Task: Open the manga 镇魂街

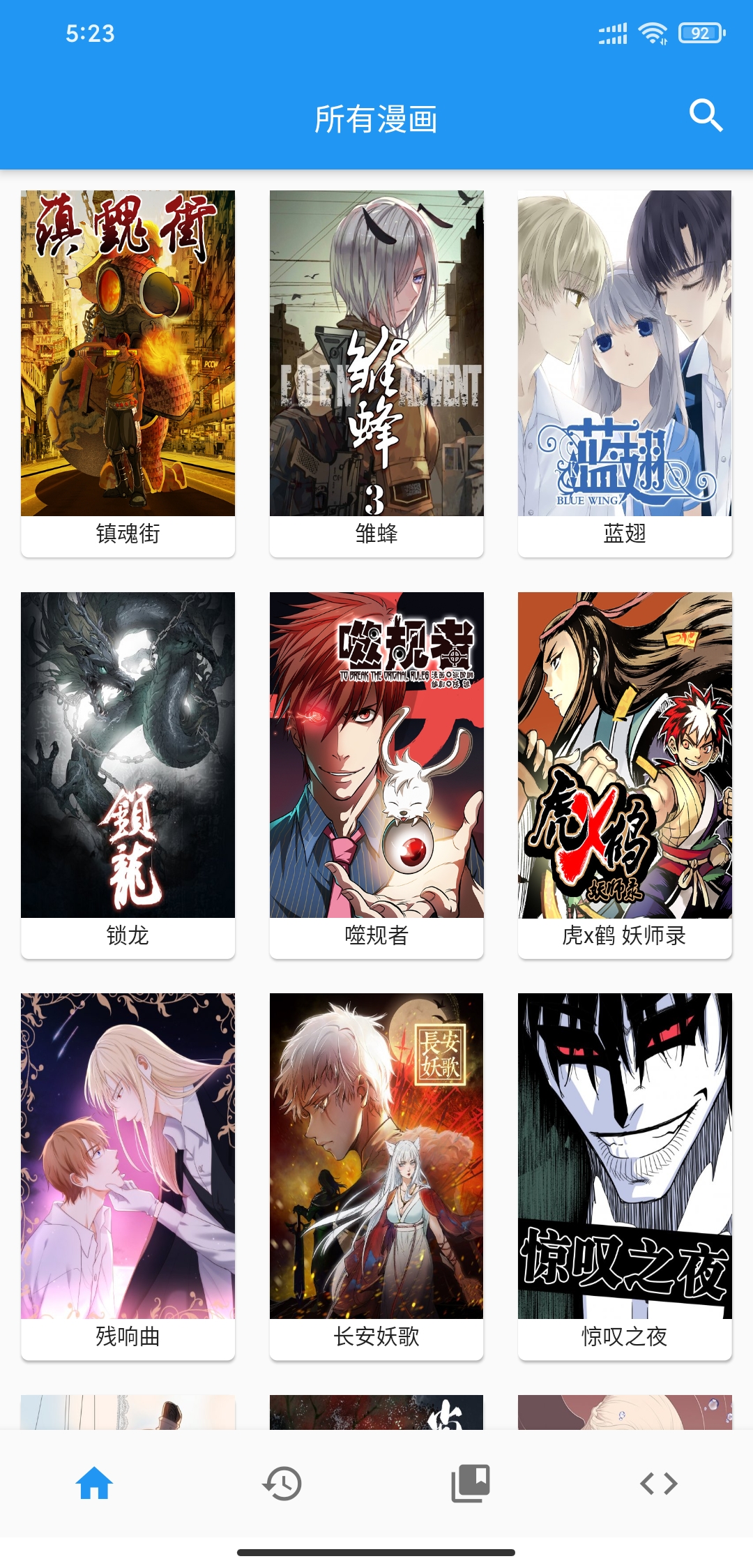Action: click(x=128, y=373)
